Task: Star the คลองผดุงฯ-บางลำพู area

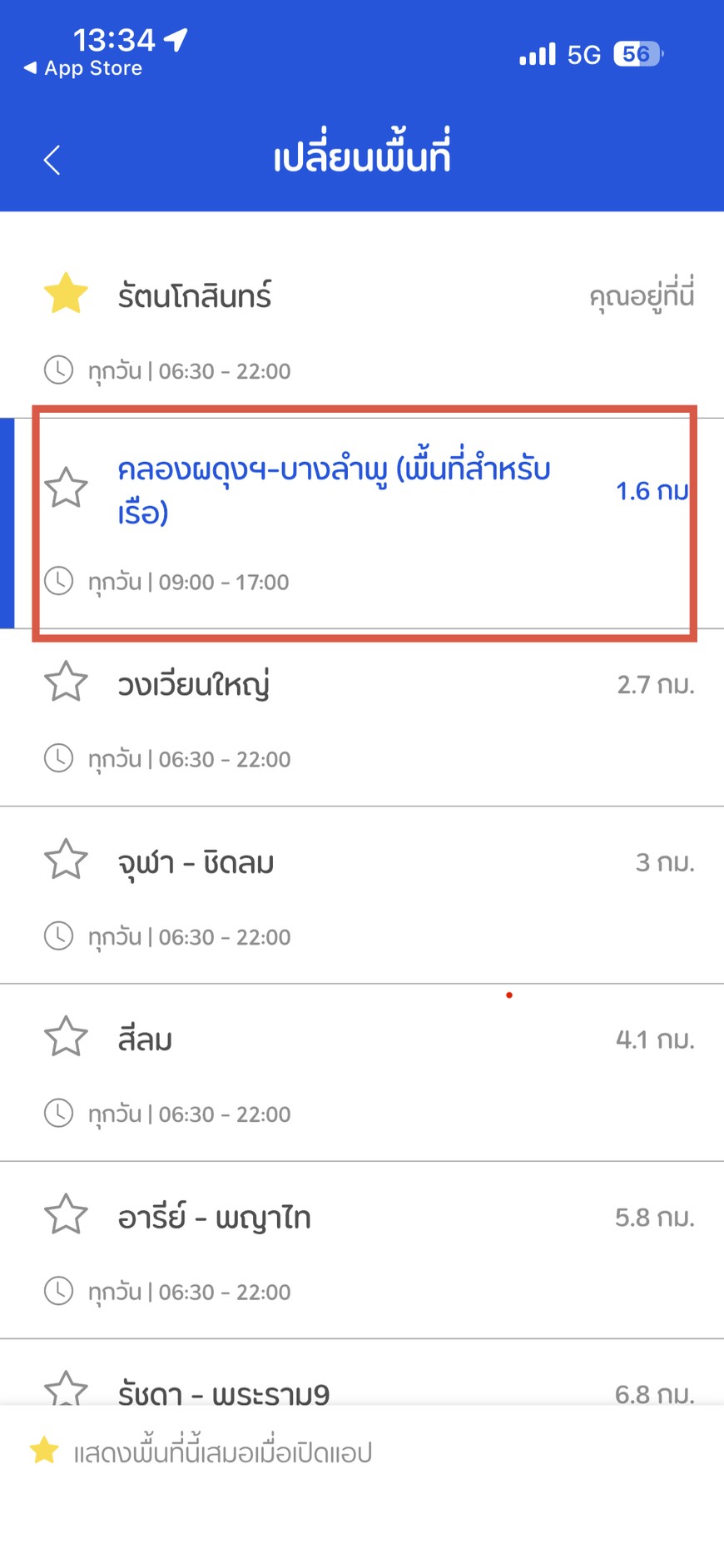Action: 66,488
